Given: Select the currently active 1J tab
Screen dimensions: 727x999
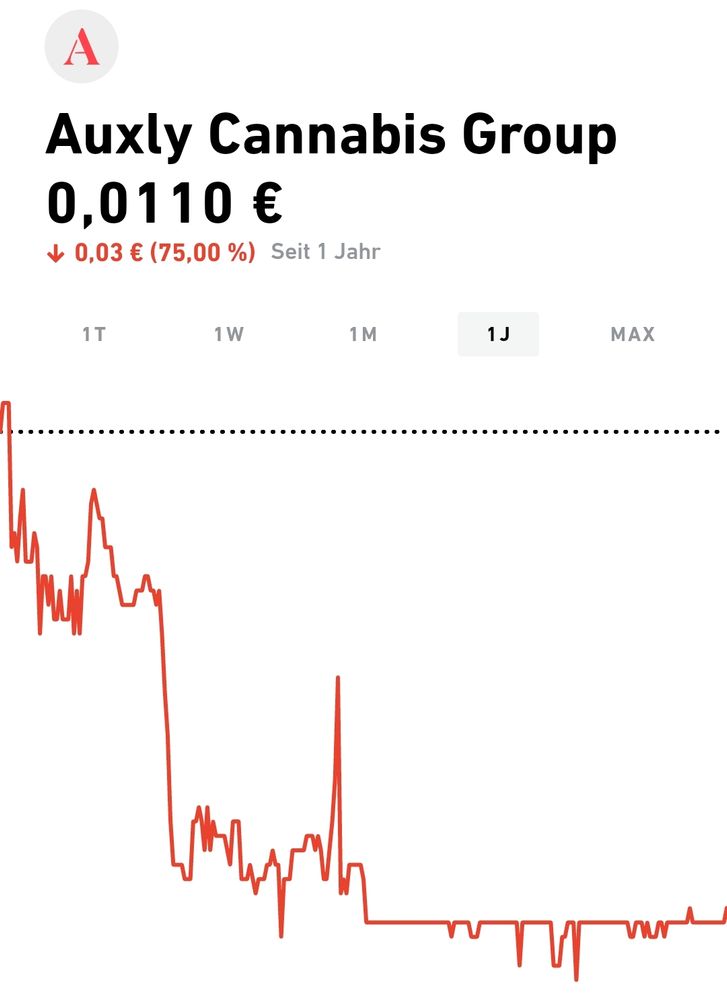Looking at the screenshot, I should (x=497, y=334).
